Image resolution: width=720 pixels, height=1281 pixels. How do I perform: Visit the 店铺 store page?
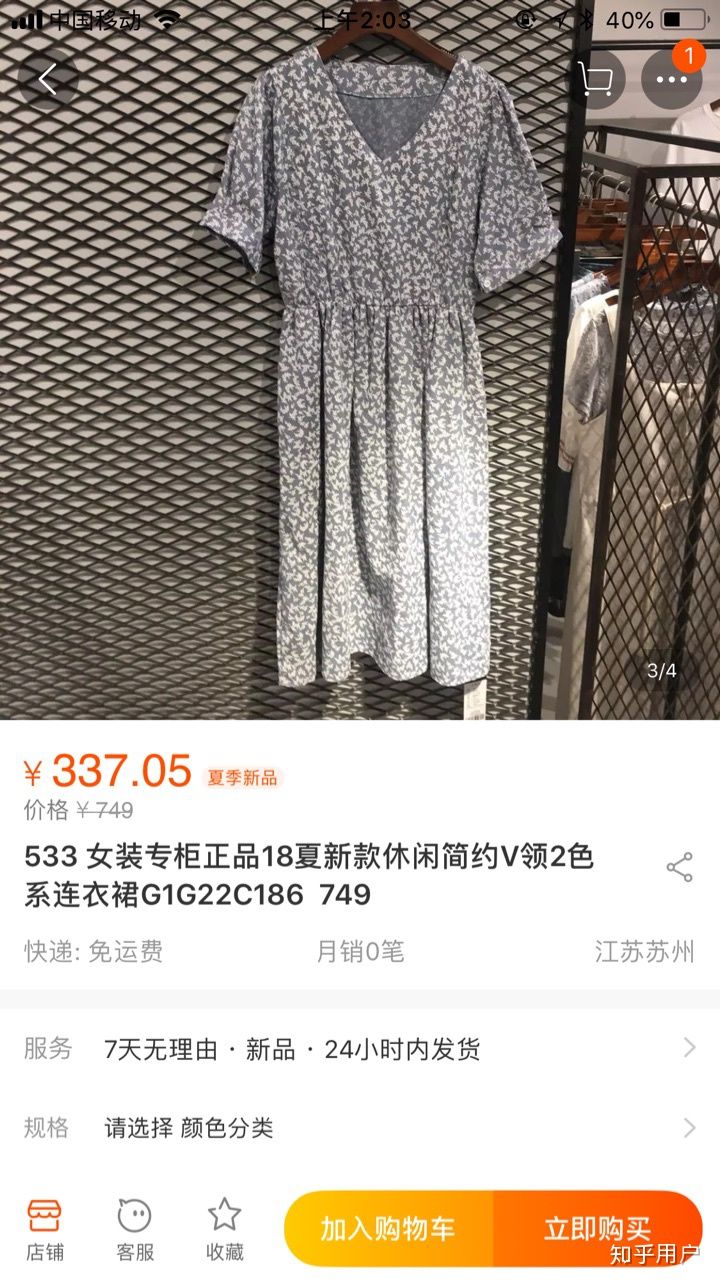(44, 1229)
